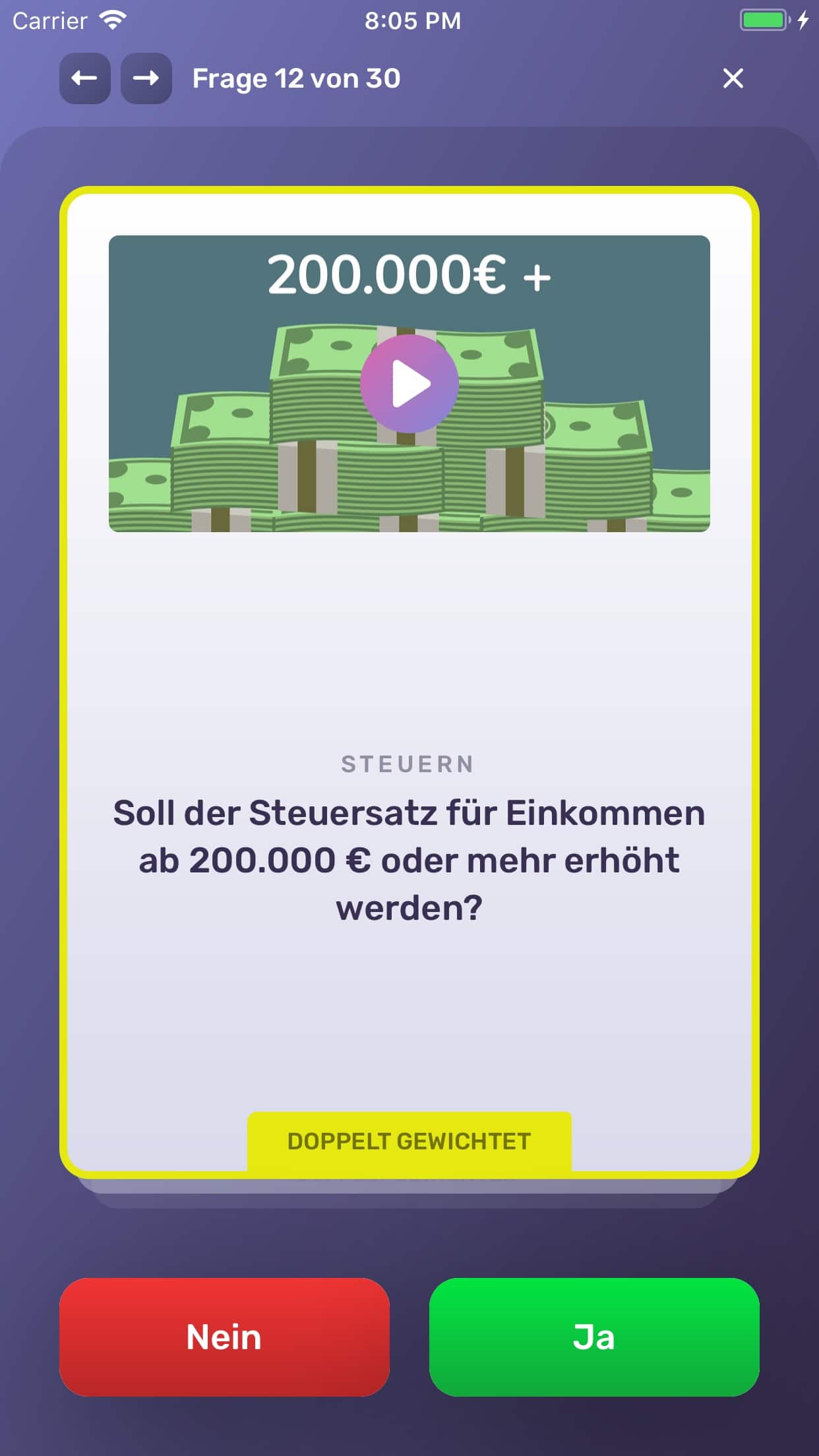
Task: Play the 200.000€ explainer video
Action: [409, 383]
